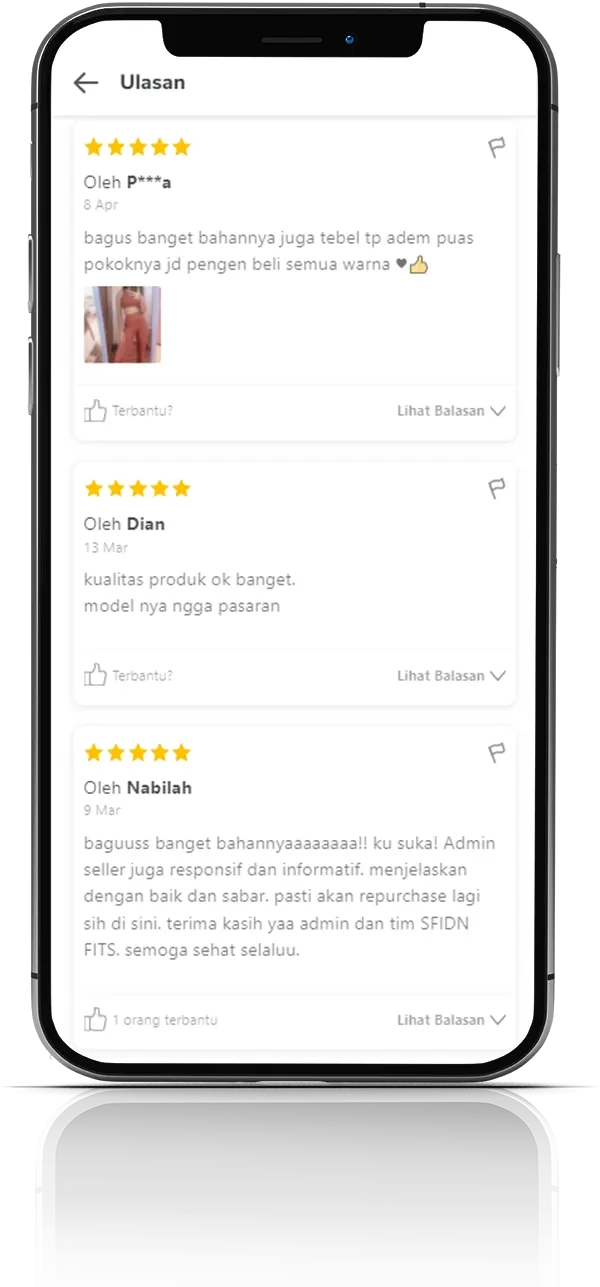Flag Dian's review
Image resolution: width=600 pixels, height=1287 pixels.
[496, 489]
